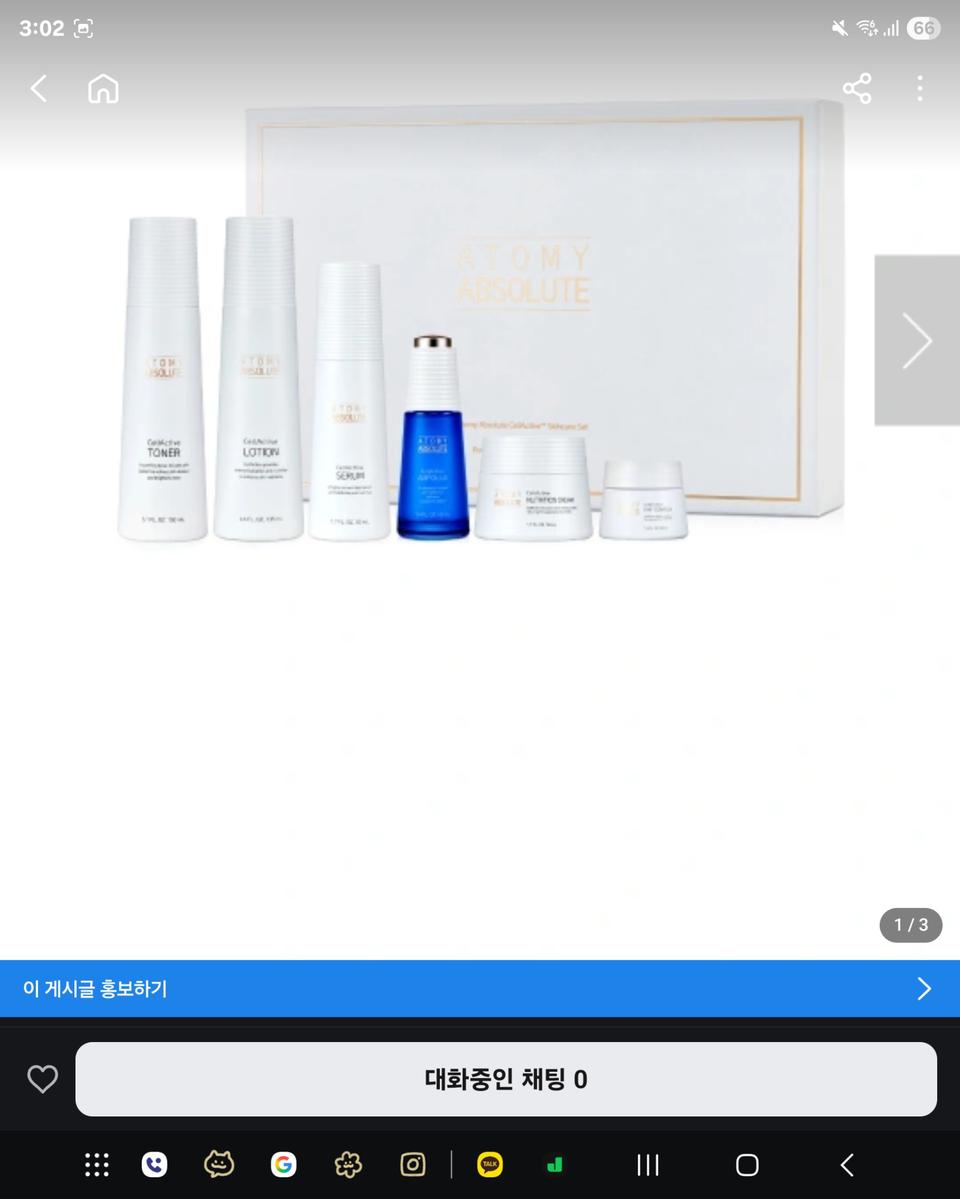Open recent apps in navigation bar
The height and width of the screenshot is (1199, 960).
point(648,1164)
